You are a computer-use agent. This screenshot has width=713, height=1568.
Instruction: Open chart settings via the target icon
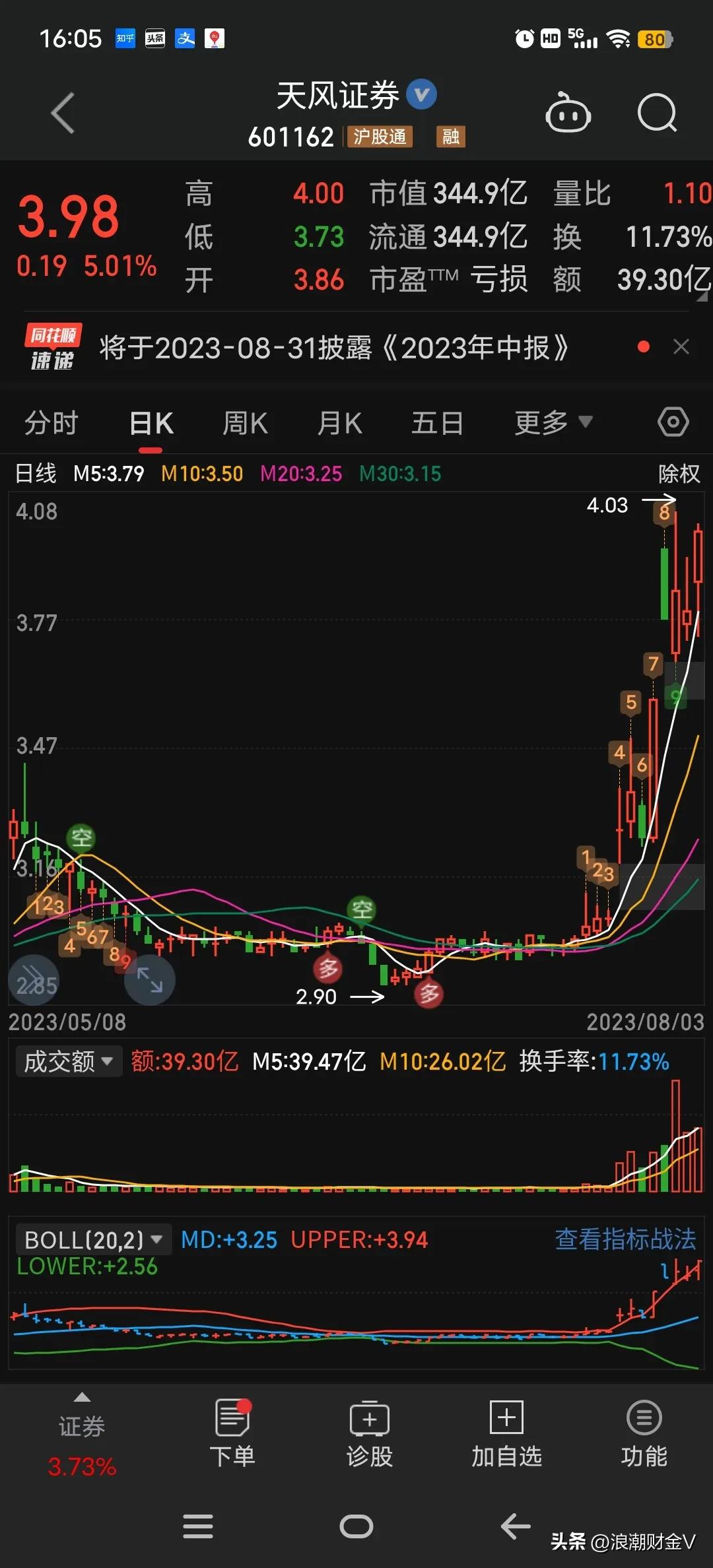pyautogui.click(x=673, y=422)
